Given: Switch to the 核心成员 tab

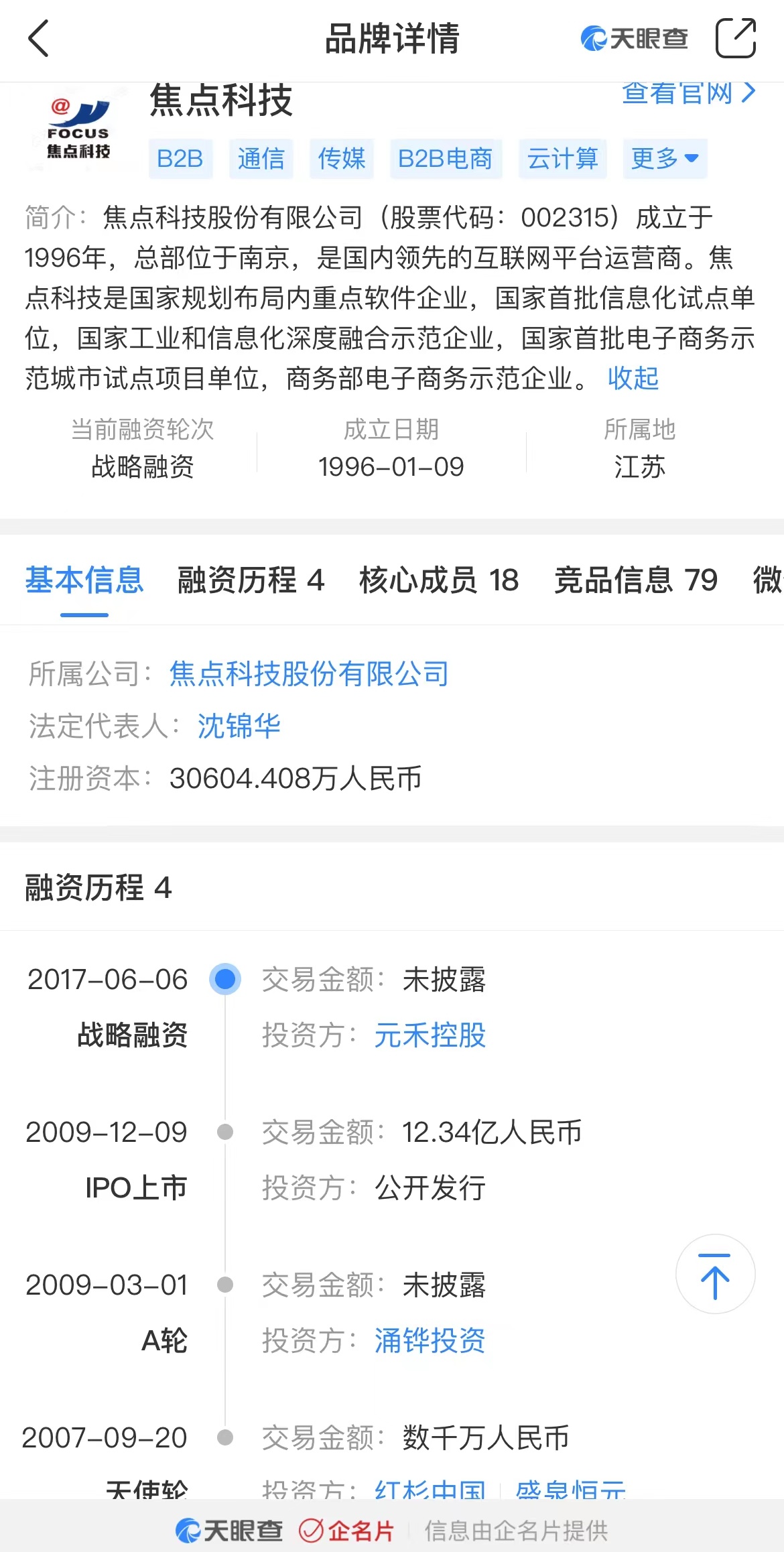Looking at the screenshot, I should tap(439, 580).
